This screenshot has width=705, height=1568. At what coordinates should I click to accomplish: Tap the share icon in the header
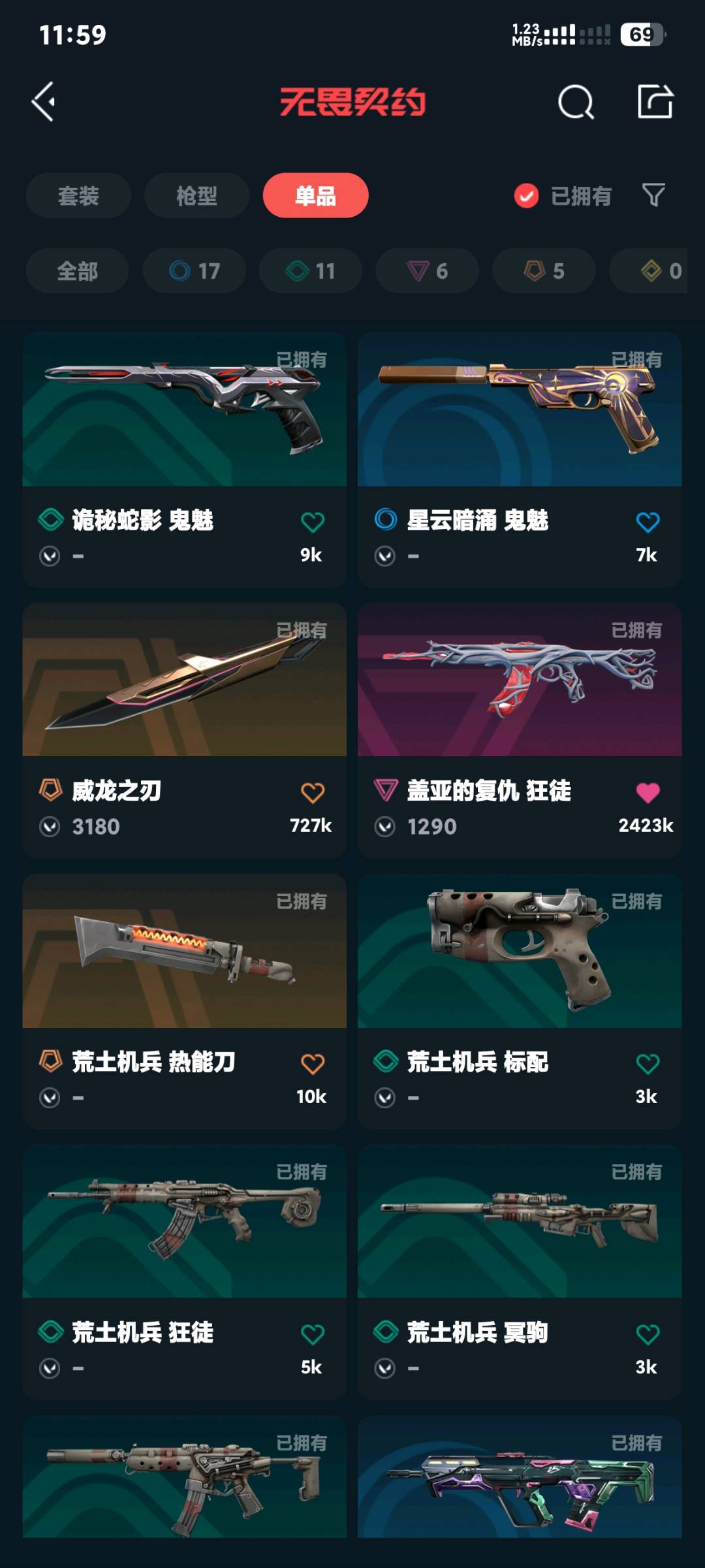(x=655, y=102)
